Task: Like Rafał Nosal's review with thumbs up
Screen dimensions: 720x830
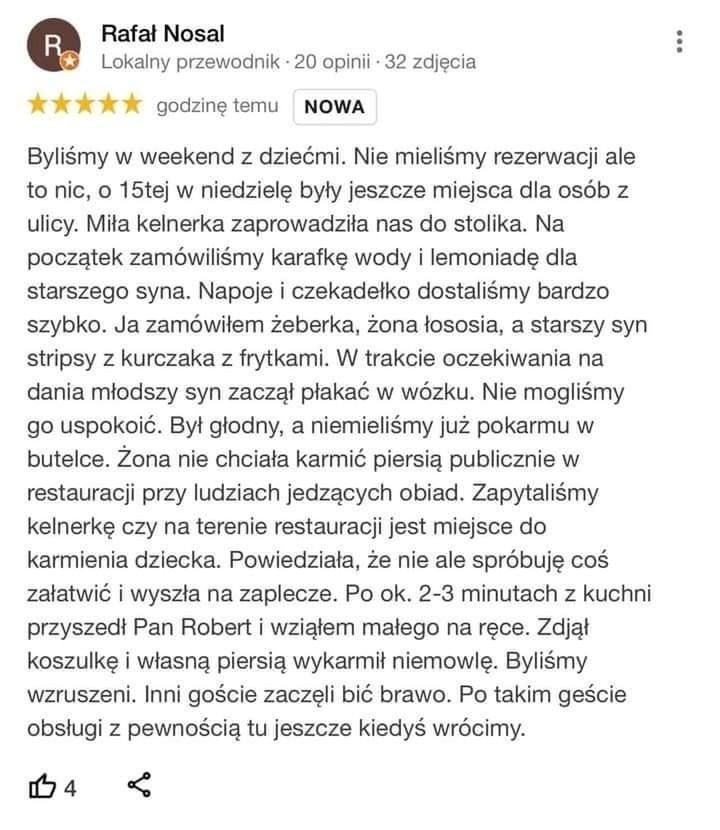Action: click(44, 787)
